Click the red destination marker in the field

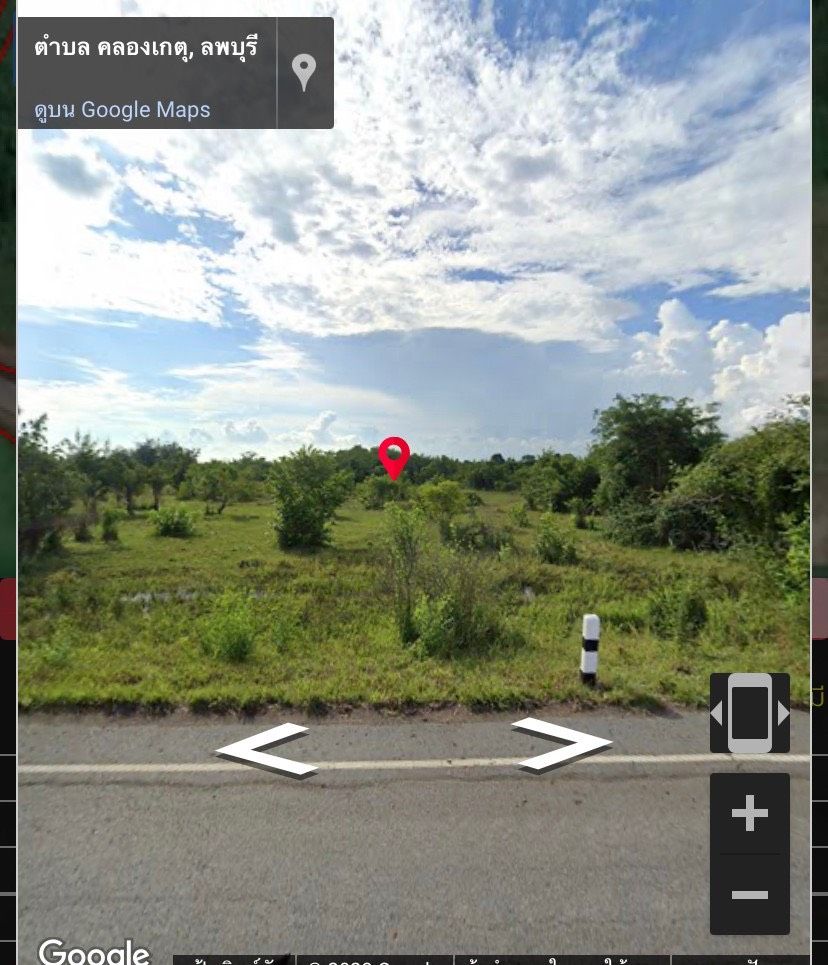pos(394,458)
